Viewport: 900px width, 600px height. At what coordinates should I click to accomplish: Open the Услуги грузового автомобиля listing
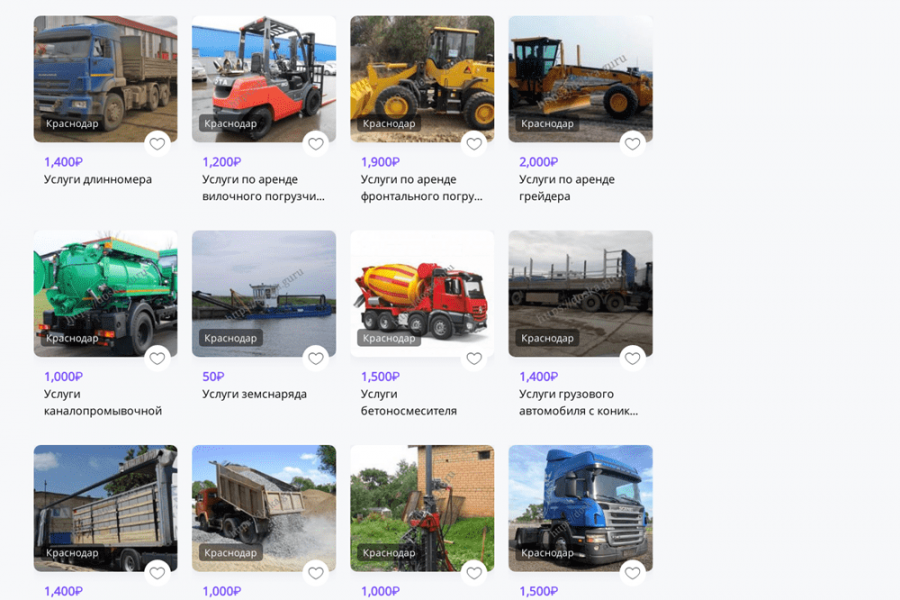coord(578,402)
